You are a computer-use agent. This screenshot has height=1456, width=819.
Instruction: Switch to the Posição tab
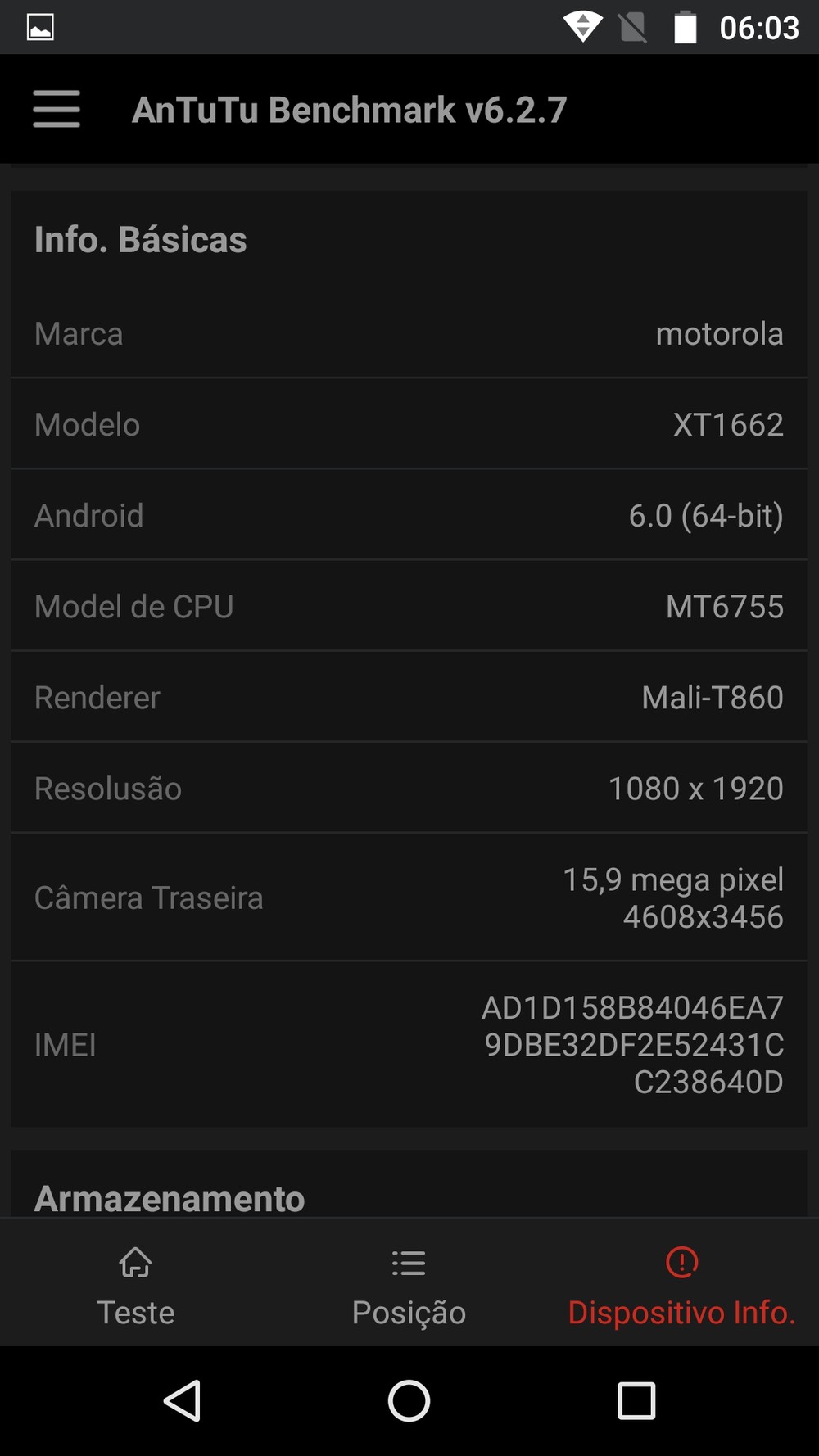pos(409,1283)
